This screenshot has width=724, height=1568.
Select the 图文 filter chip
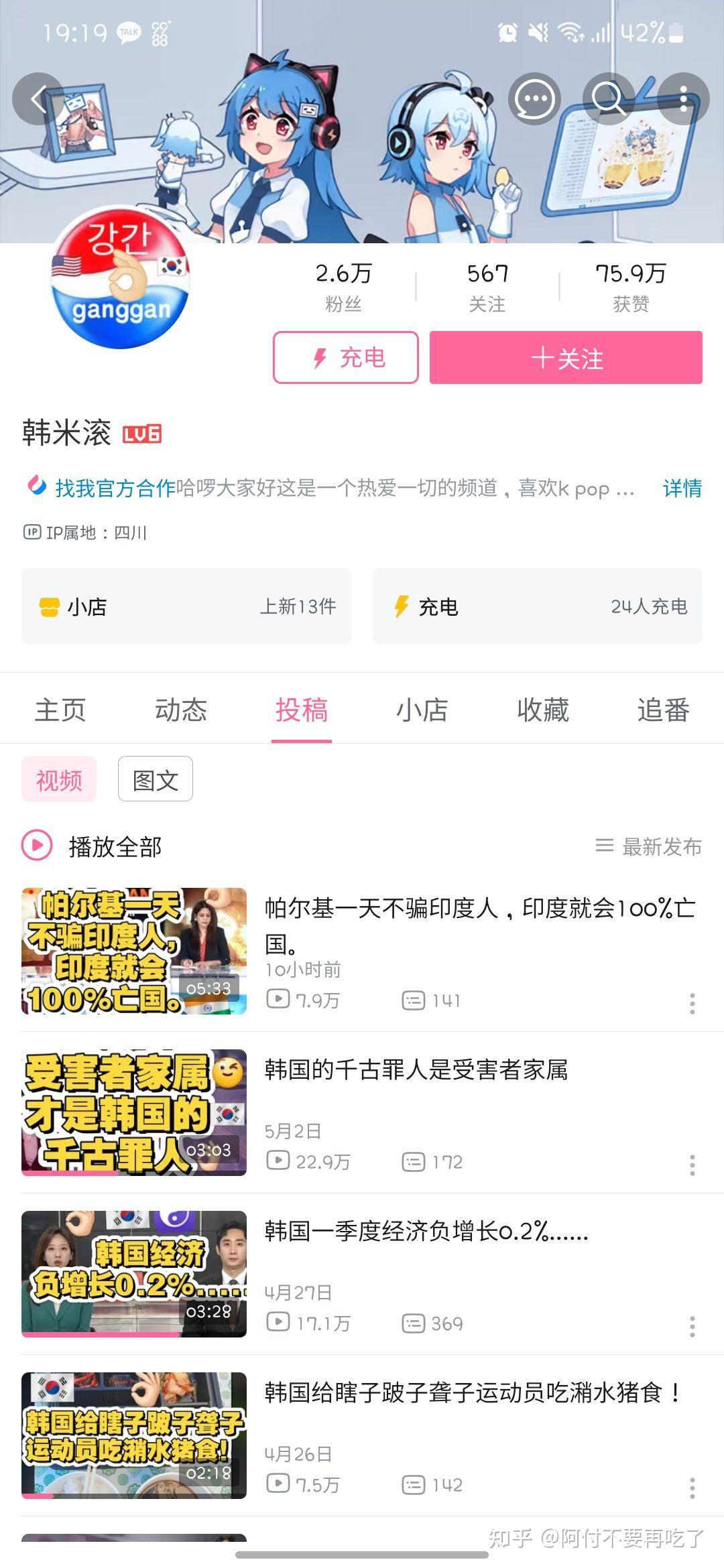(x=156, y=779)
